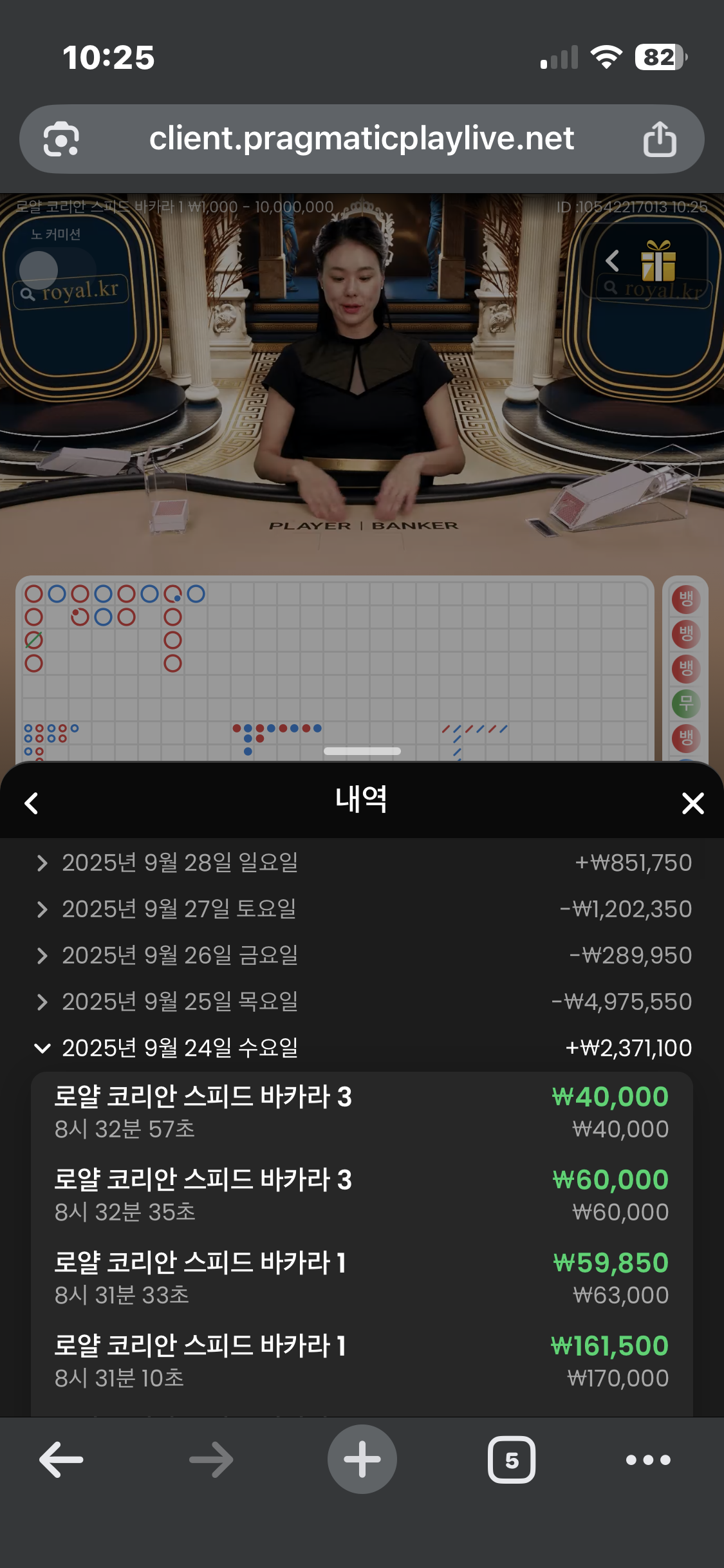This screenshot has width=724, height=1568.
Task: Open the gift box promotions icon
Action: (x=658, y=261)
